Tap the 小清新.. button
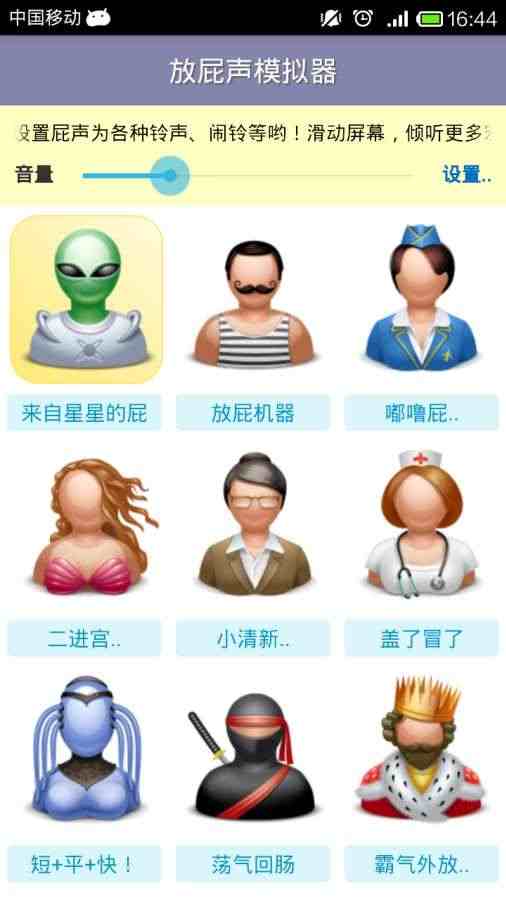506x900 pixels. pos(253,638)
